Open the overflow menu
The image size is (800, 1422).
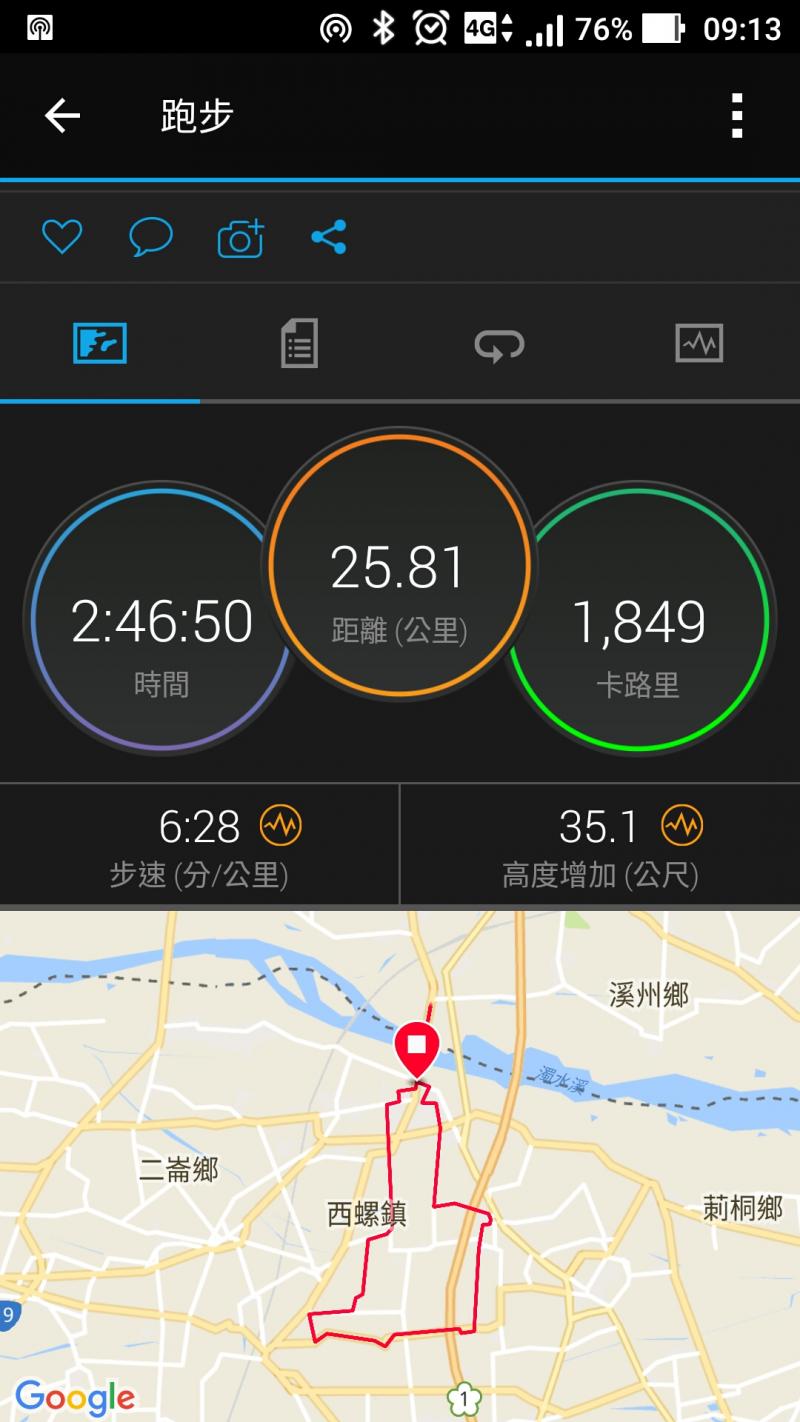737,116
